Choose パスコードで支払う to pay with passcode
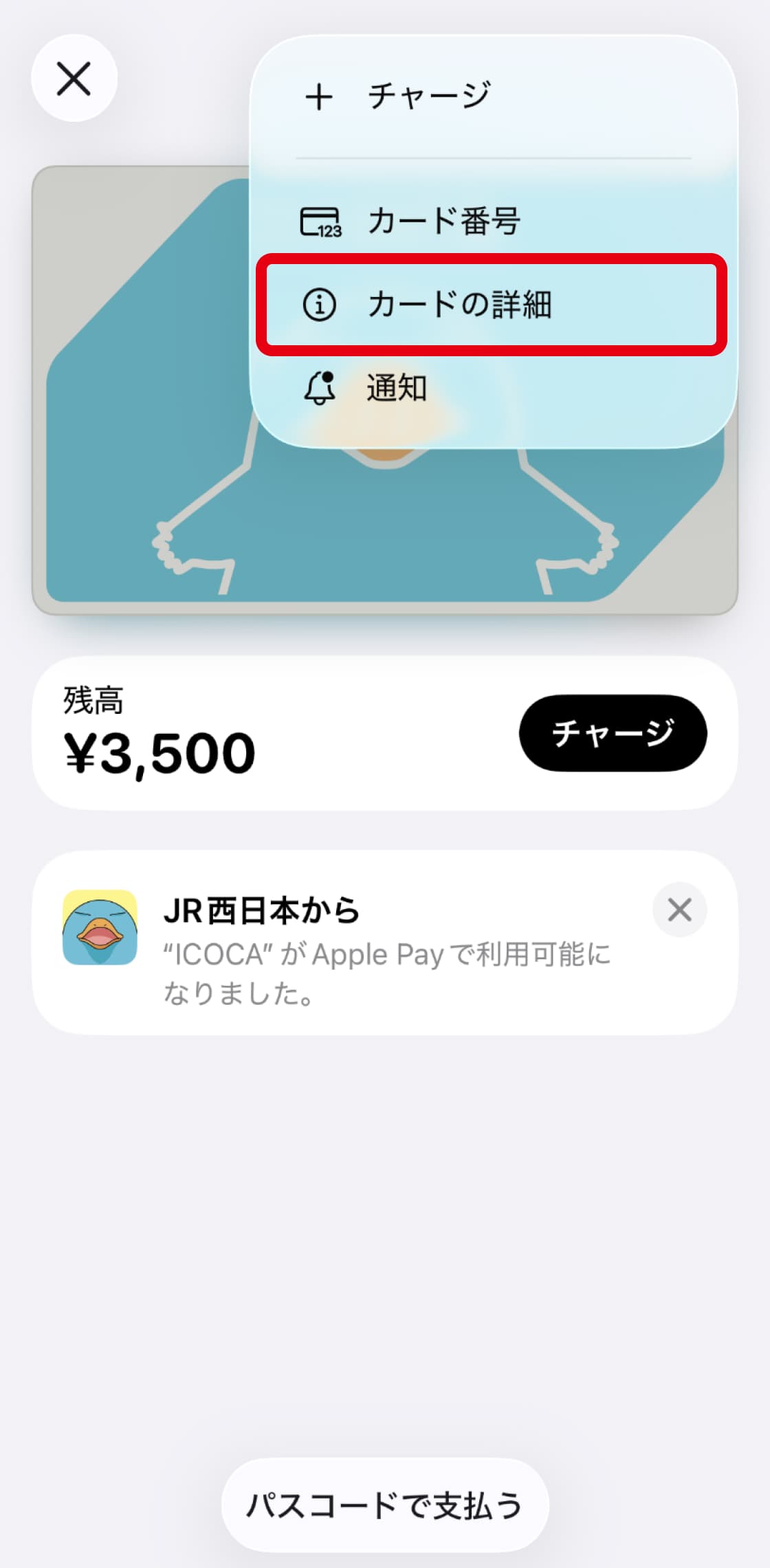This screenshot has height=1568, width=770. [x=385, y=1505]
